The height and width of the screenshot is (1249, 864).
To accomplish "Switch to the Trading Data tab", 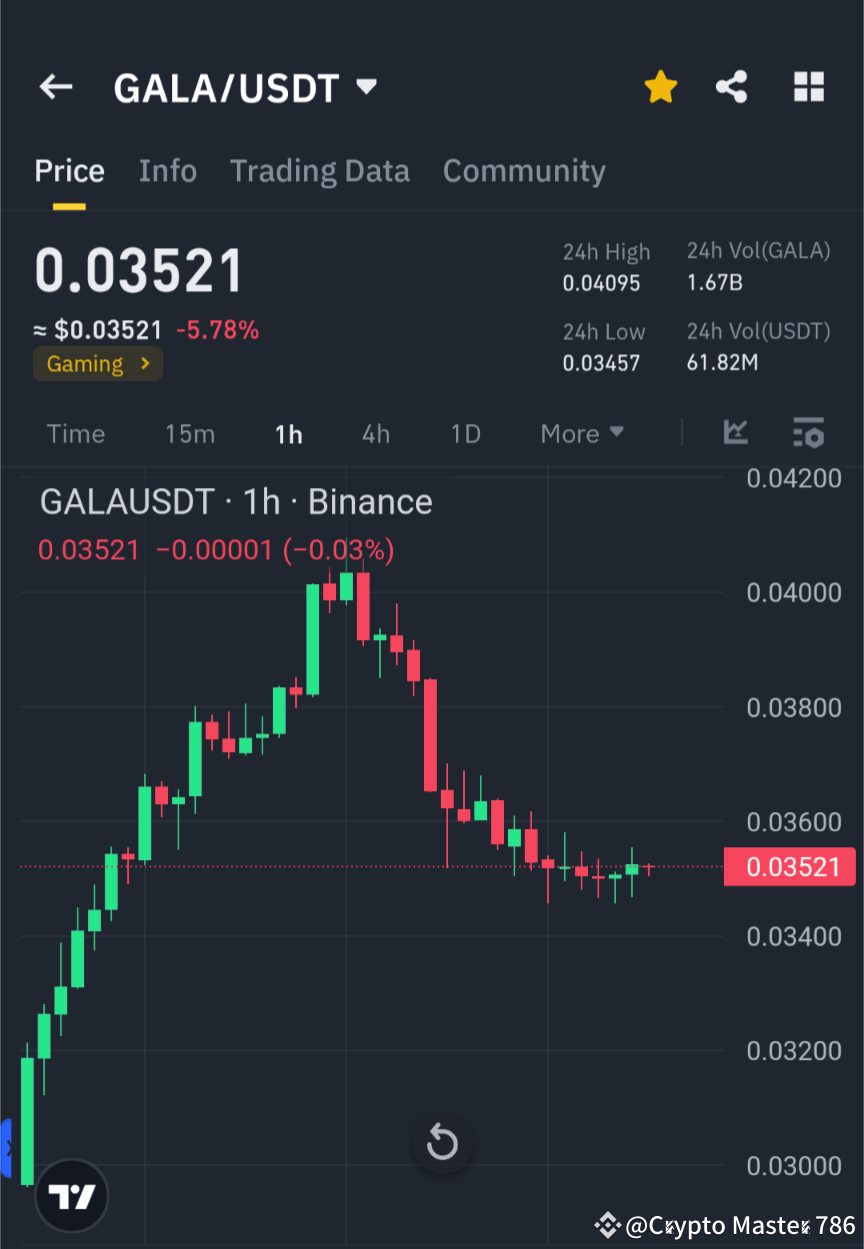I will [x=320, y=171].
